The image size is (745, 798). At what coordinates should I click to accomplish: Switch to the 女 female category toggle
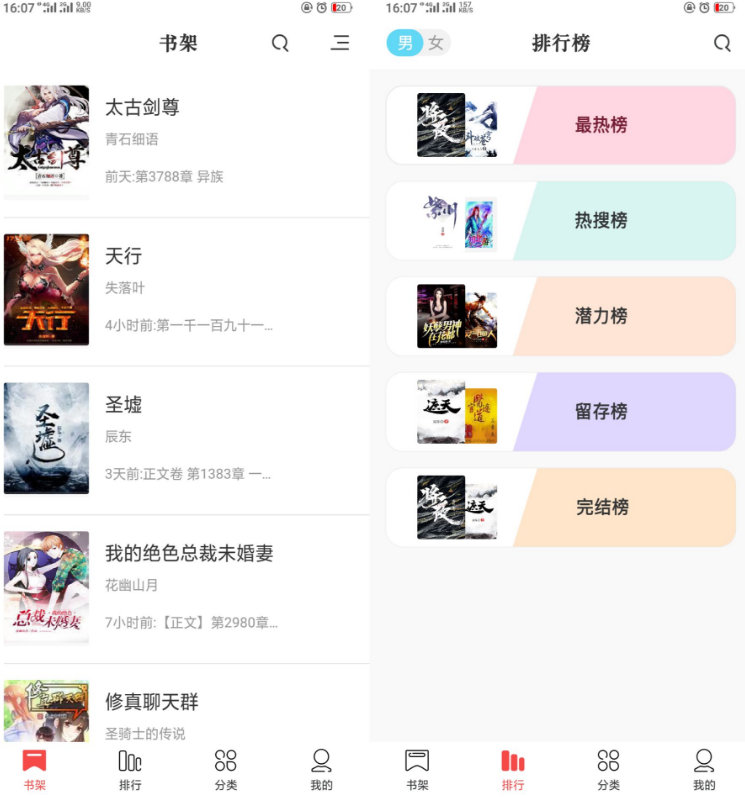(430, 43)
